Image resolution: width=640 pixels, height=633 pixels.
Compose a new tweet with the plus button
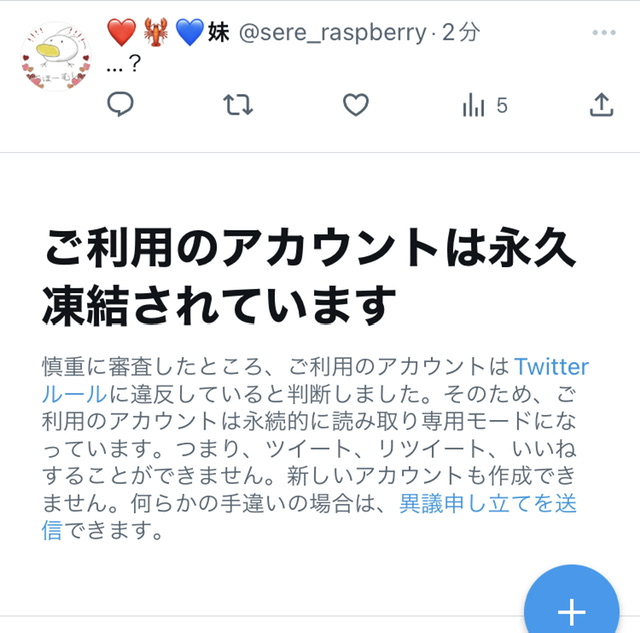(571, 610)
